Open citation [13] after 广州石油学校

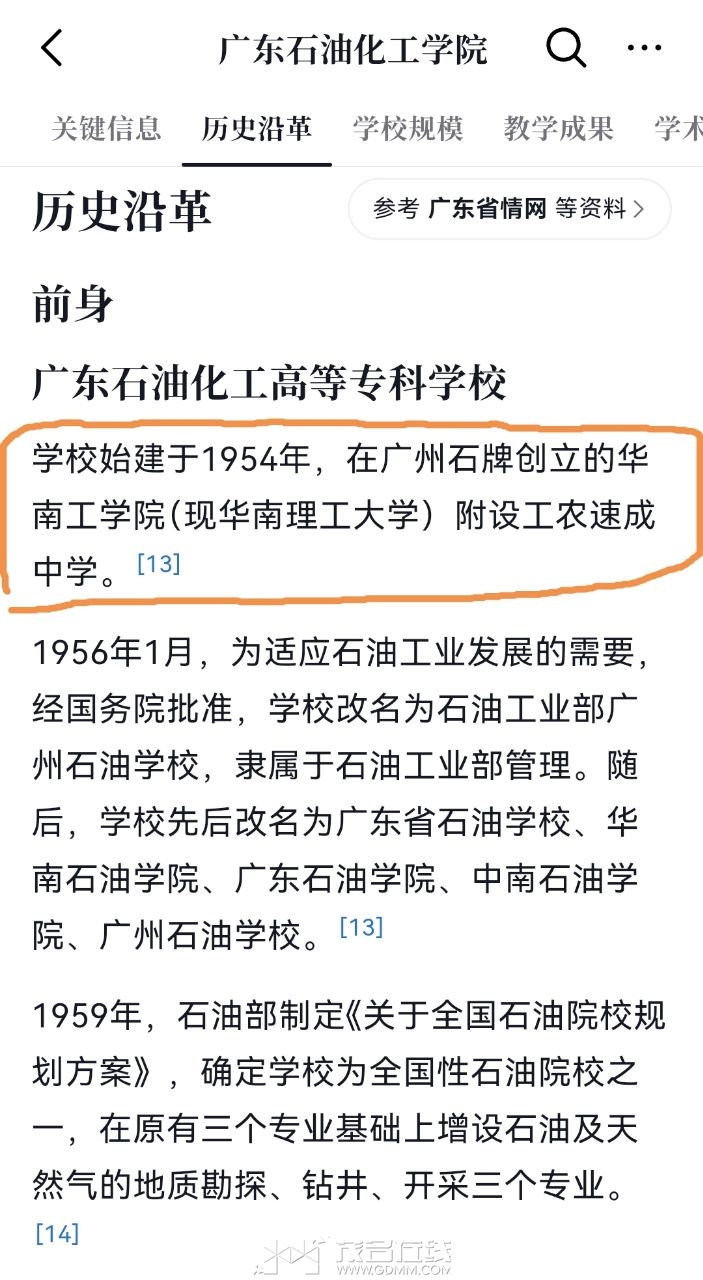coord(361,927)
